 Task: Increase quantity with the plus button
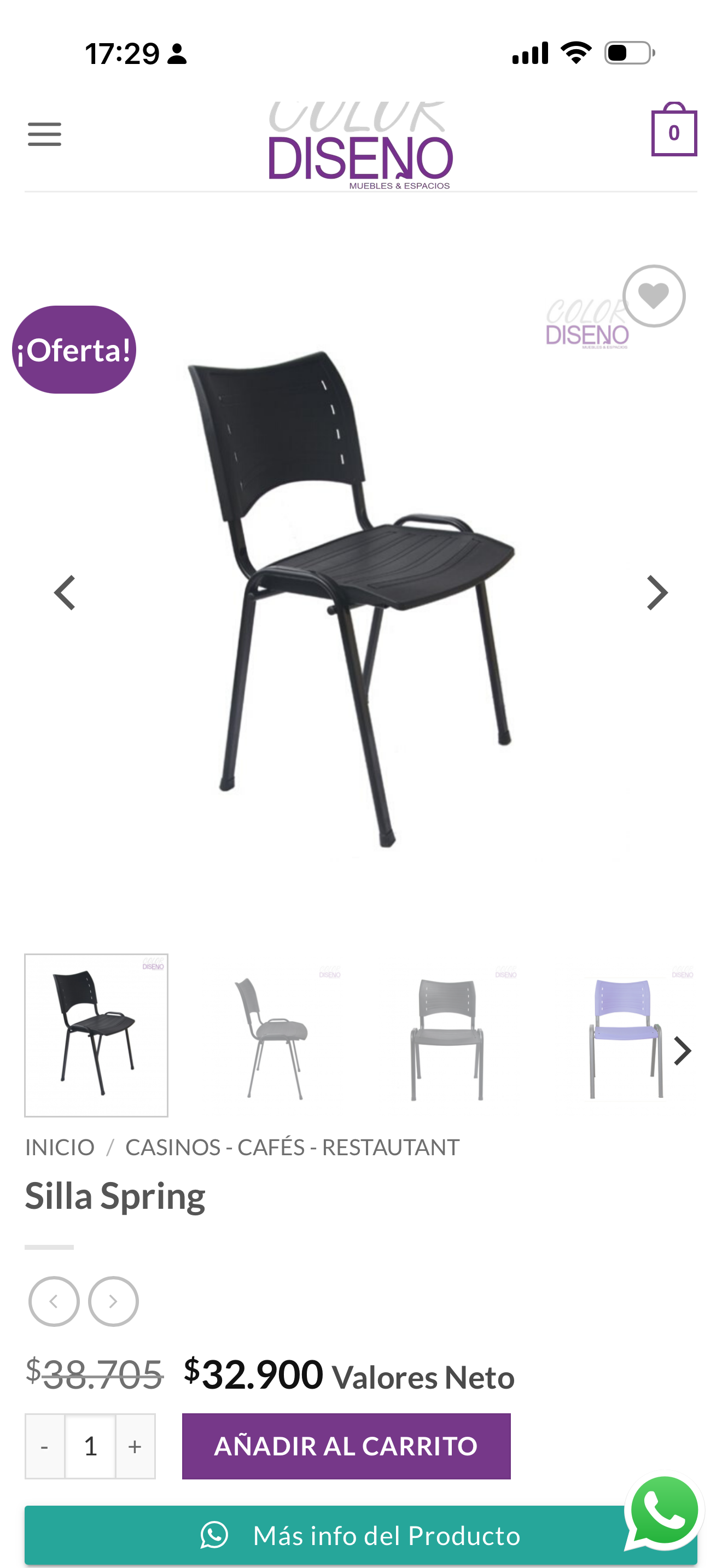coord(135,1447)
